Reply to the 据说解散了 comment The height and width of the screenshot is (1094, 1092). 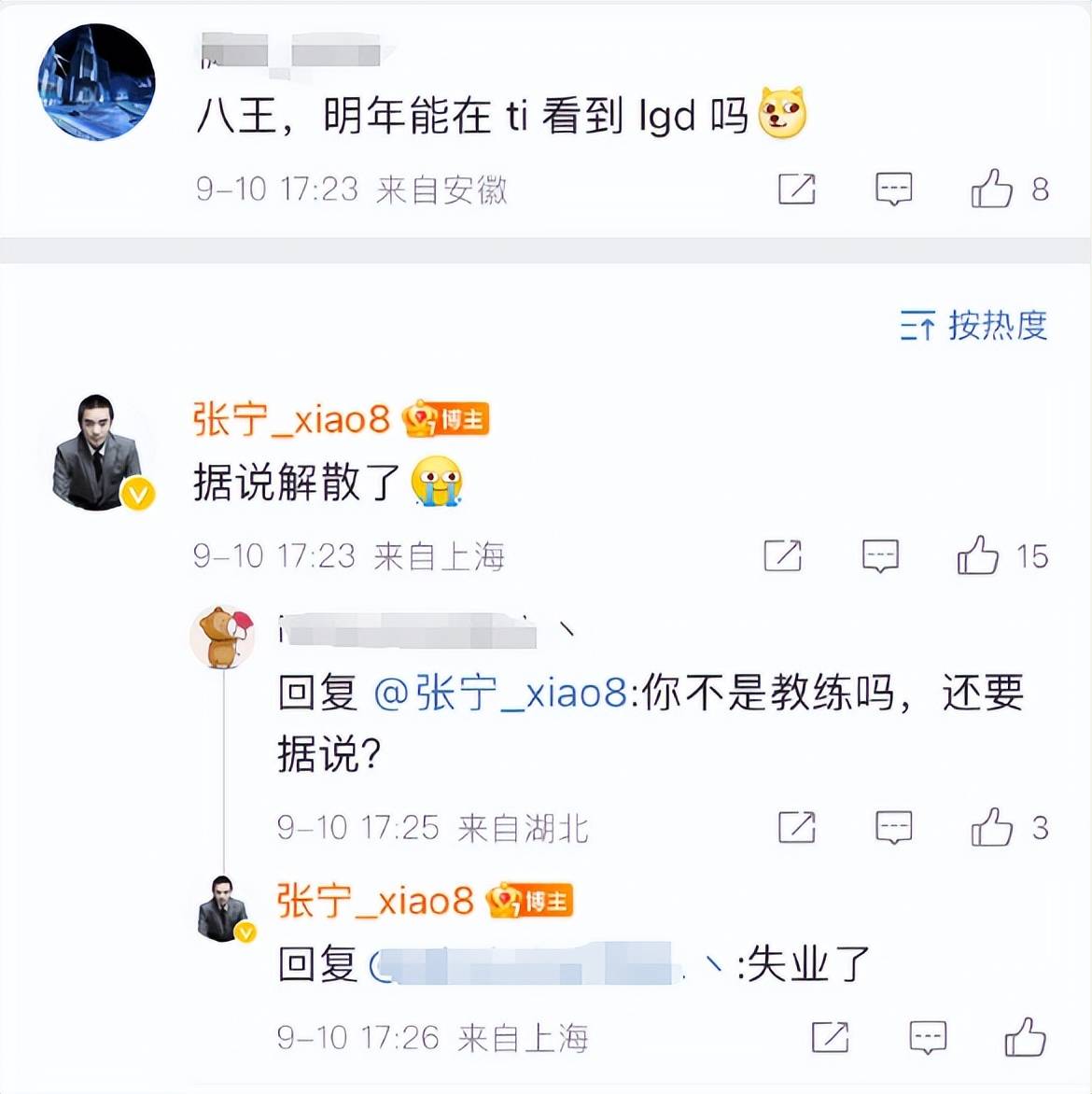tap(879, 556)
